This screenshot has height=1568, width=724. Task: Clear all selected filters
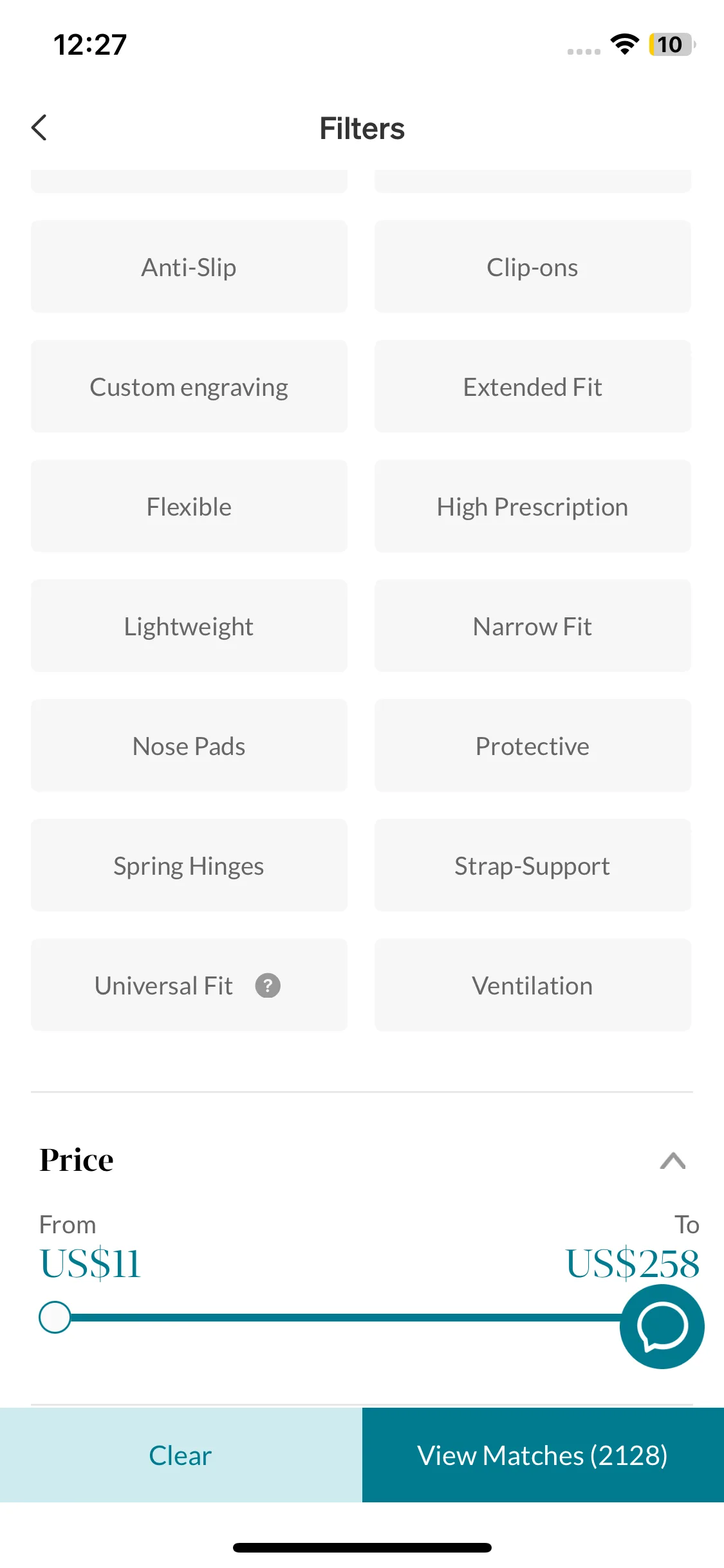point(180,1455)
